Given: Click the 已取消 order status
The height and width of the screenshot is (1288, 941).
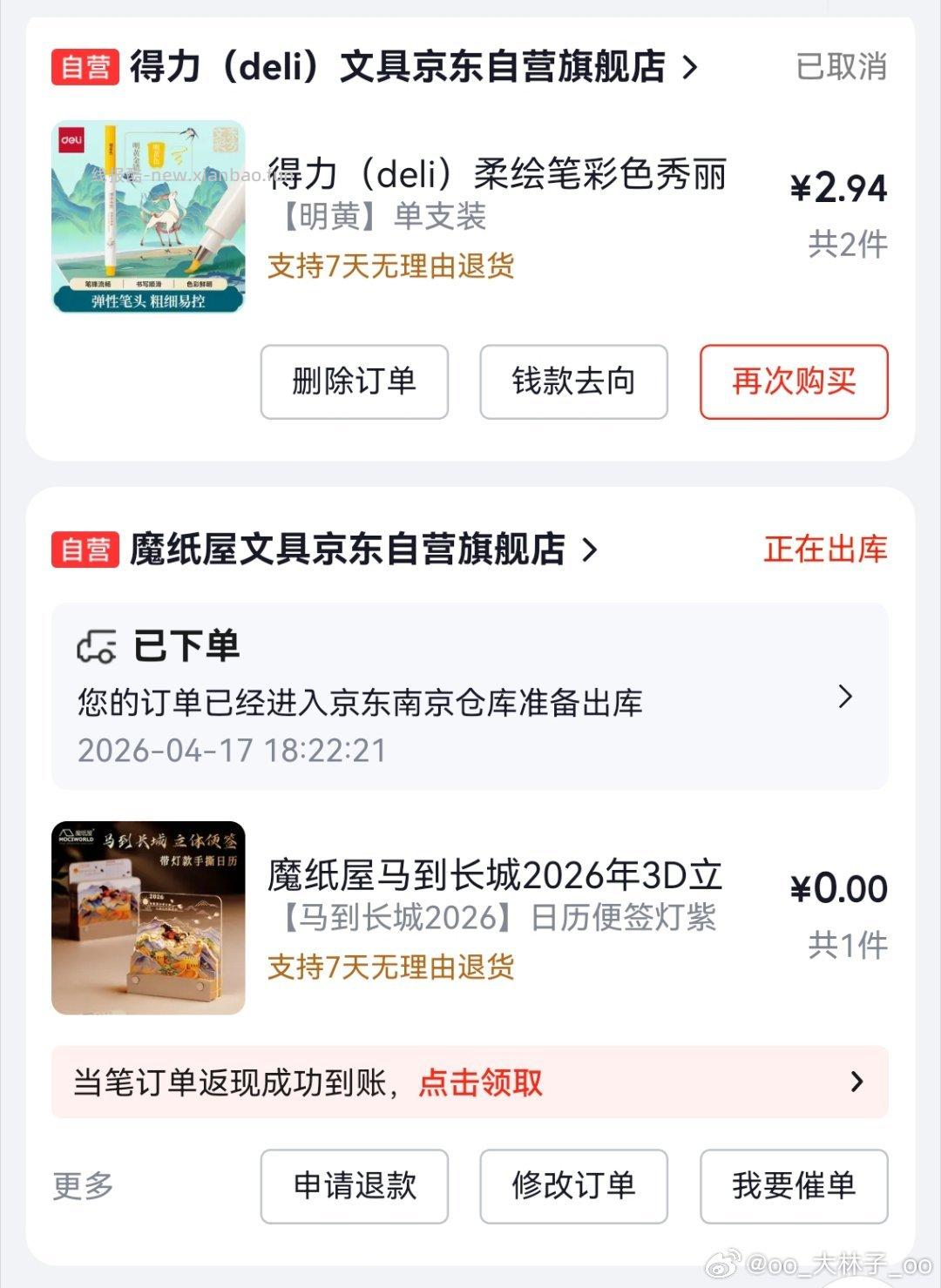Looking at the screenshot, I should point(839,69).
